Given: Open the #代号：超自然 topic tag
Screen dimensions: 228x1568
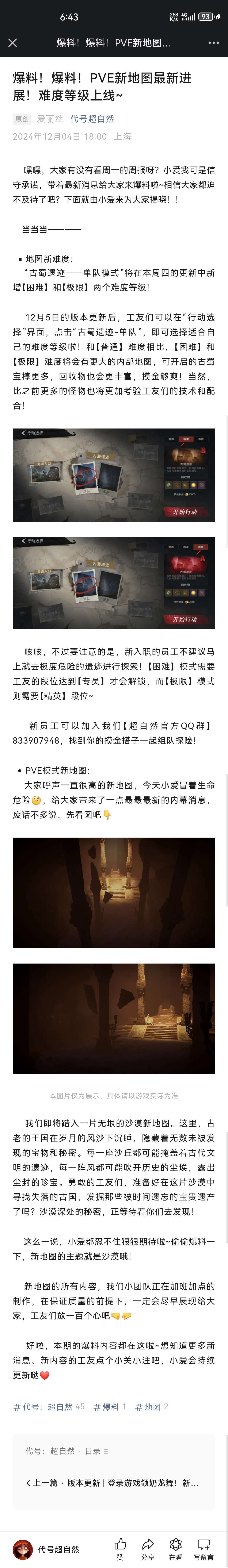Looking at the screenshot, I should pos(49,1407).
